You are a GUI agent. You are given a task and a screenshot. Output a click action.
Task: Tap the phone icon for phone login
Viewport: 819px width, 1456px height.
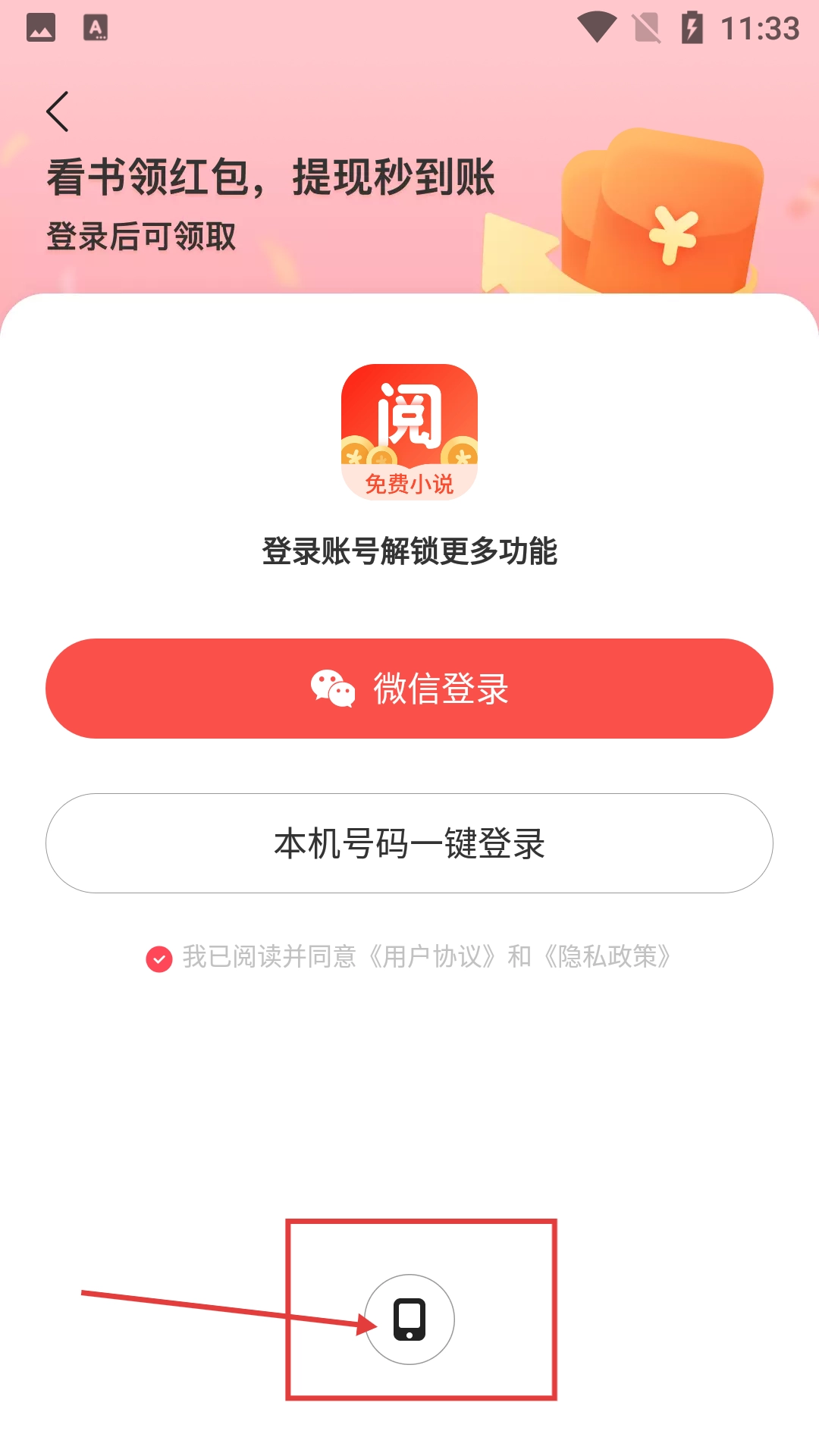(x=409, y=1319)
